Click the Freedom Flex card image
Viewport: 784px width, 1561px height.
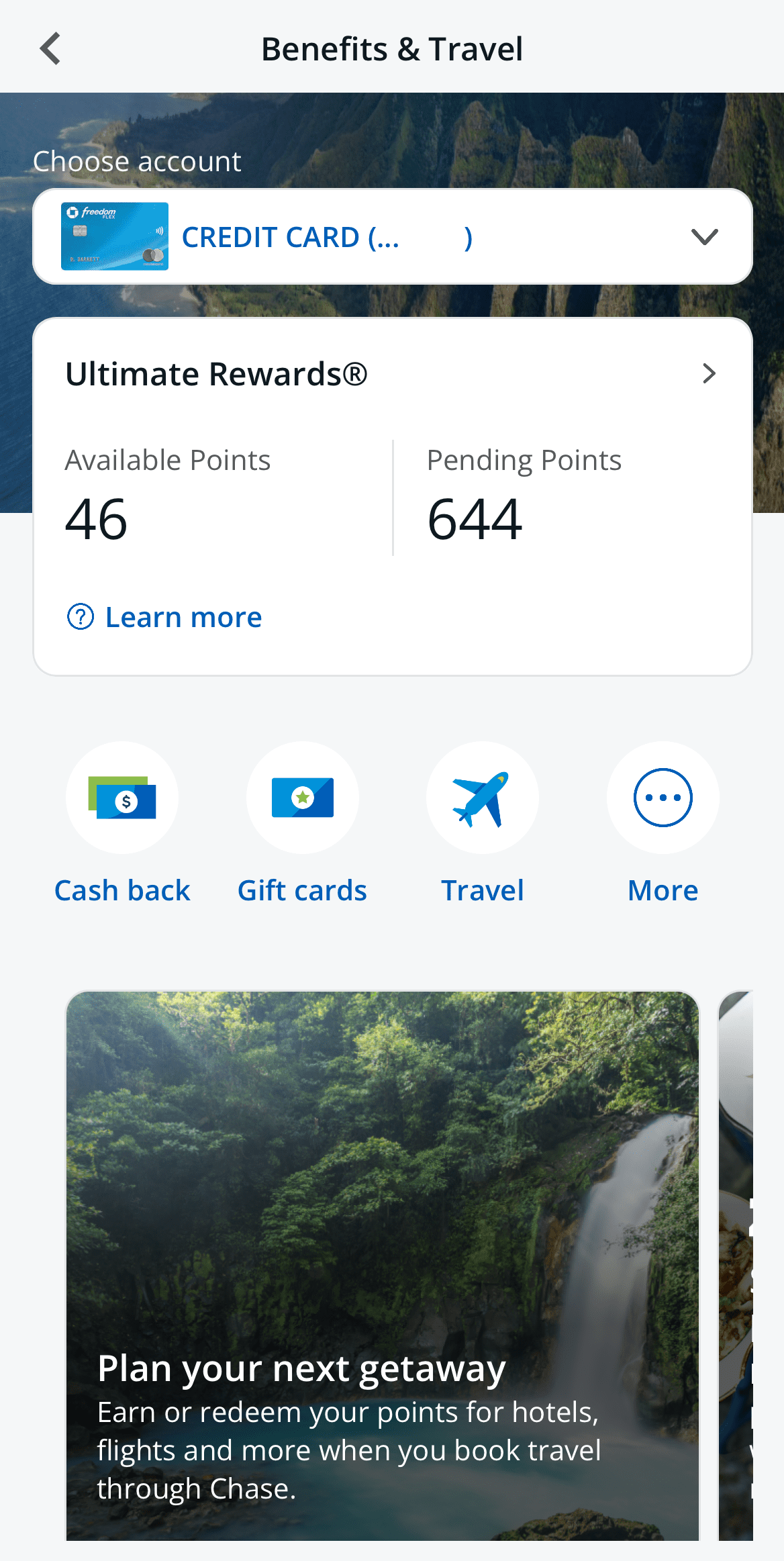pyautogui.click(x=114, y=236)
